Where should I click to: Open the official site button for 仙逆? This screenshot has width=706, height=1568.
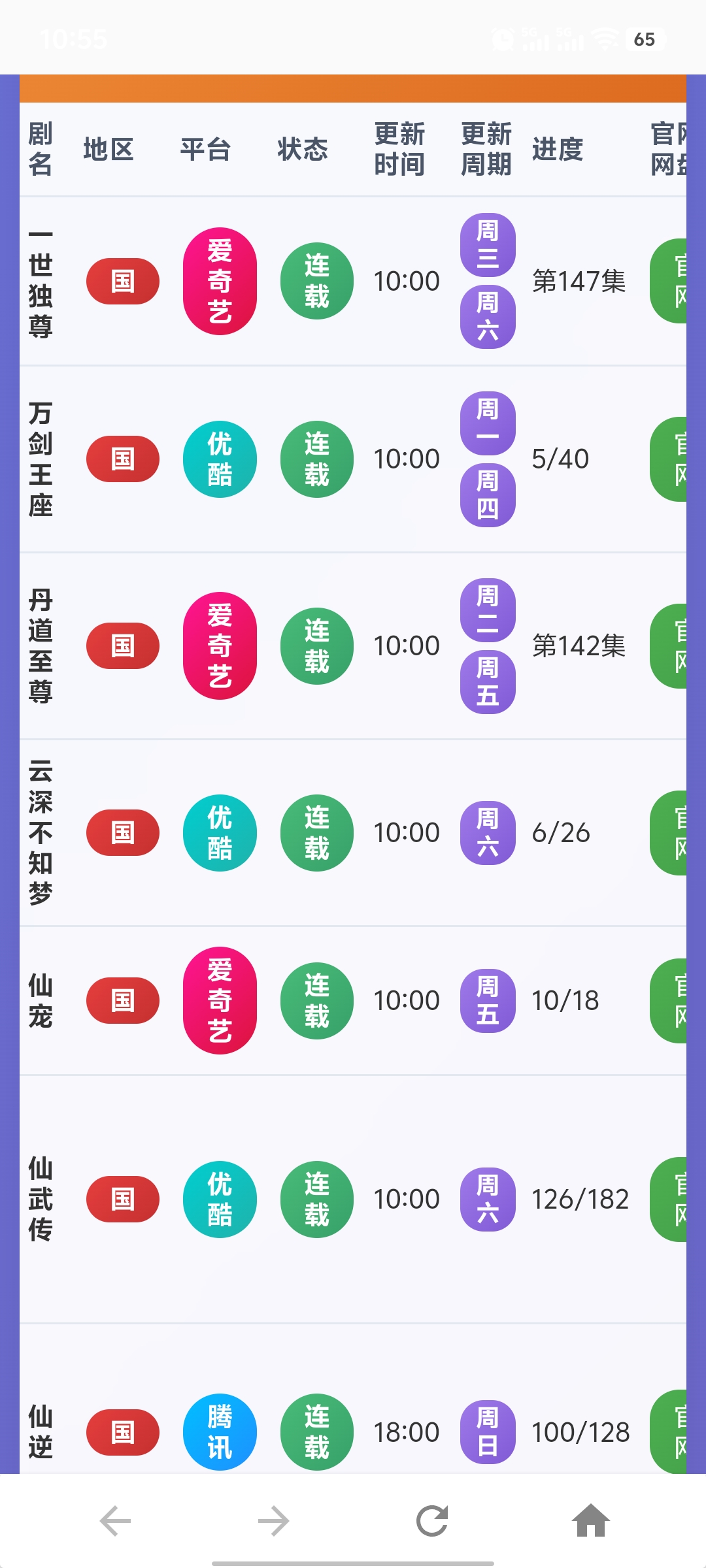[x=670, y=1432]
